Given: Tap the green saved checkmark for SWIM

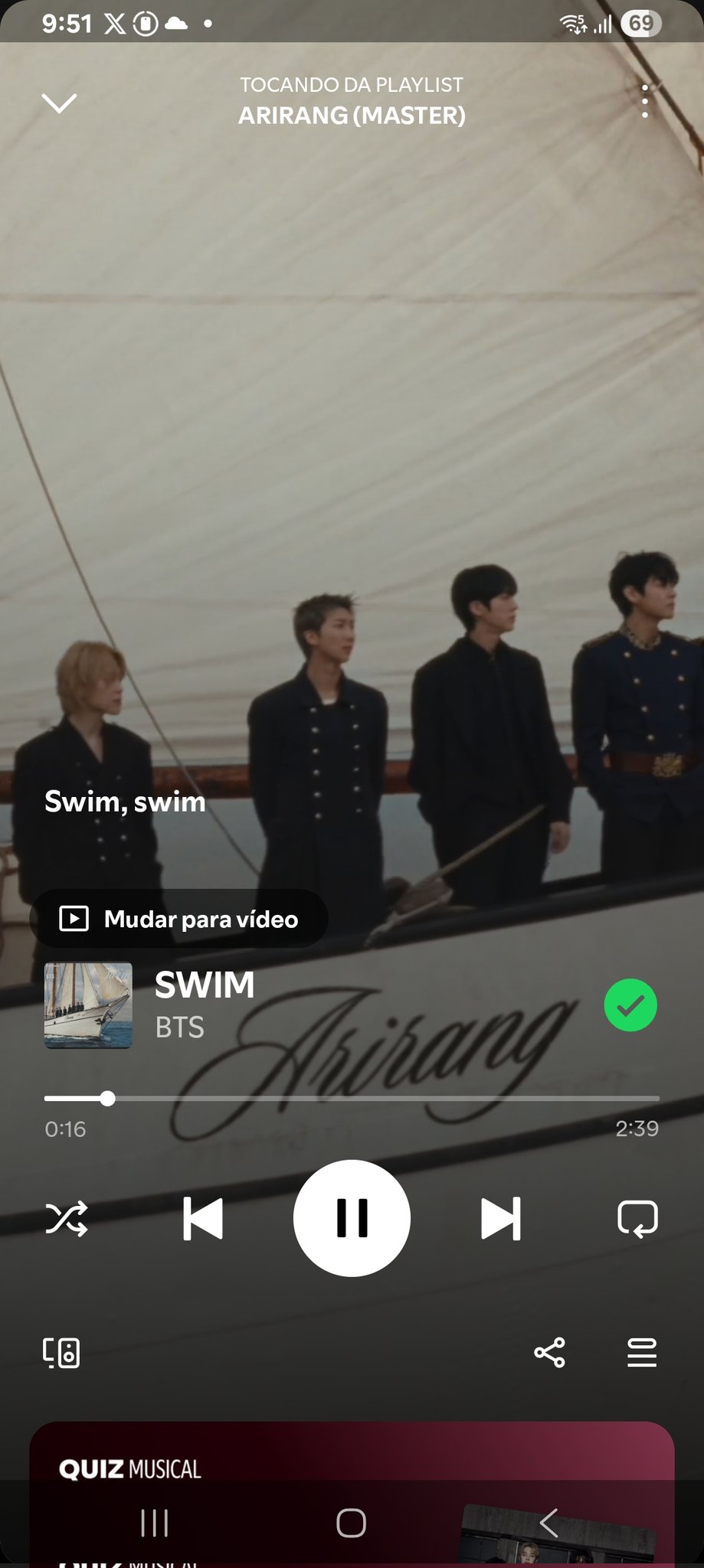Looking at the screenshot, I should tap(630, 1005).
